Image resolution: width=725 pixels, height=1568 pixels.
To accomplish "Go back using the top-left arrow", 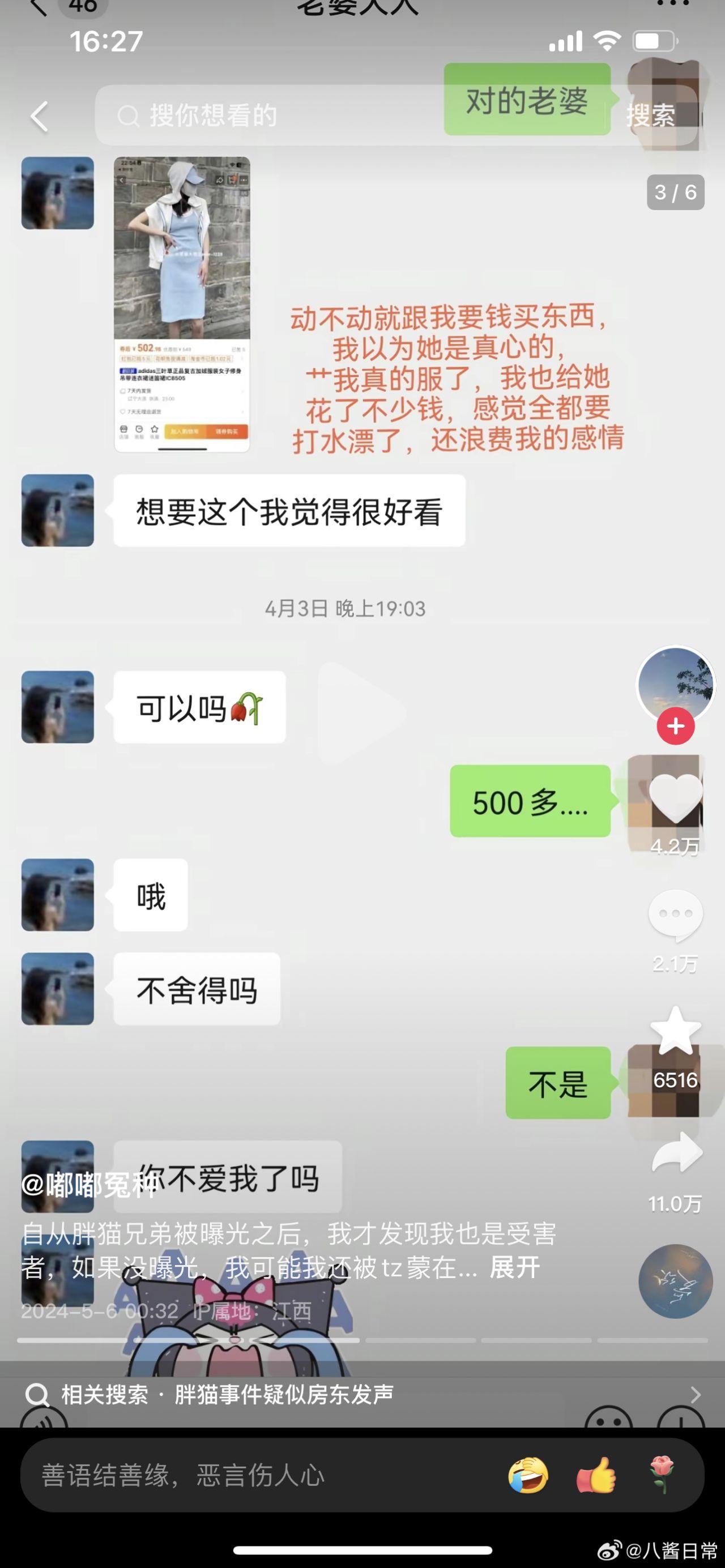I will pyautogui.click(x=40, y=116).
